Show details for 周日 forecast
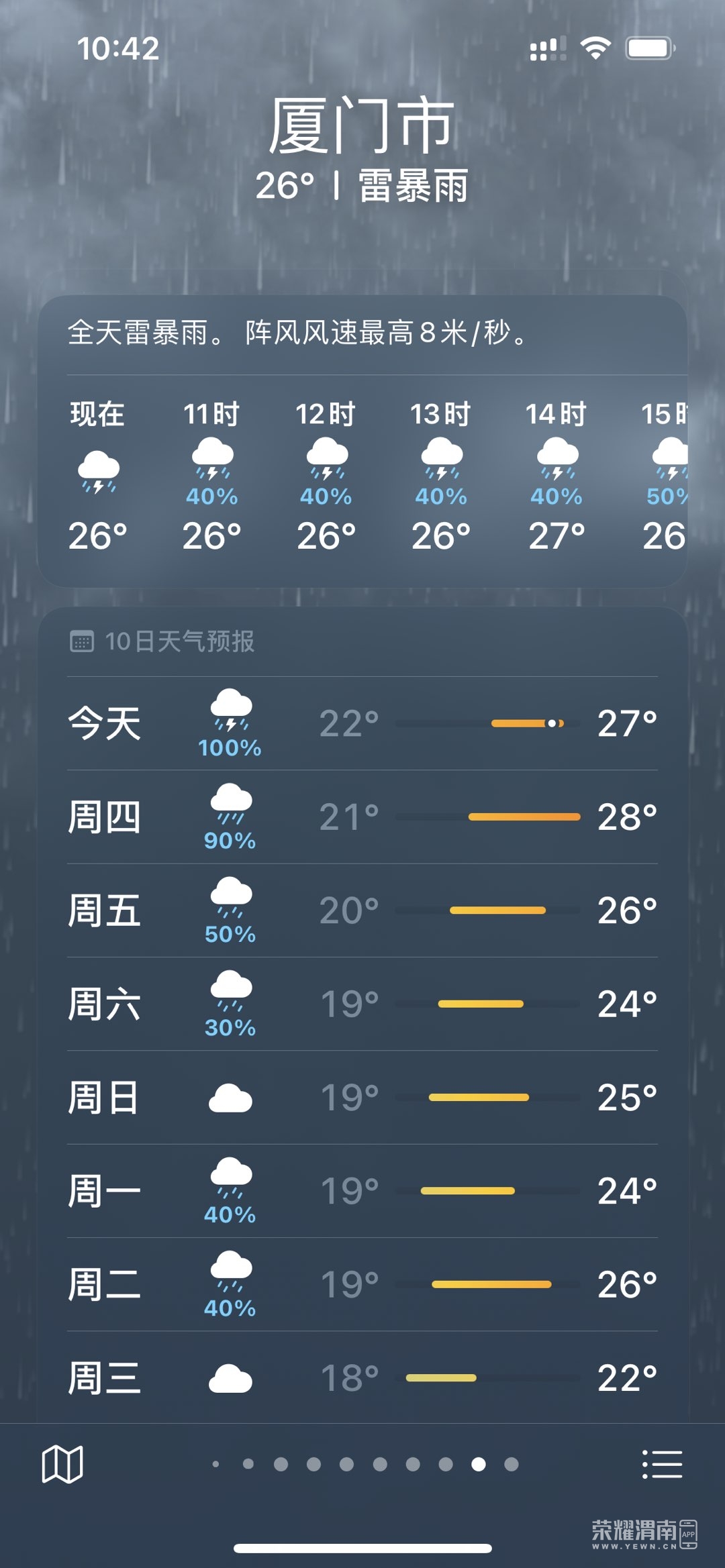This screenshot has width=725, height=1568. [362, 1098]
